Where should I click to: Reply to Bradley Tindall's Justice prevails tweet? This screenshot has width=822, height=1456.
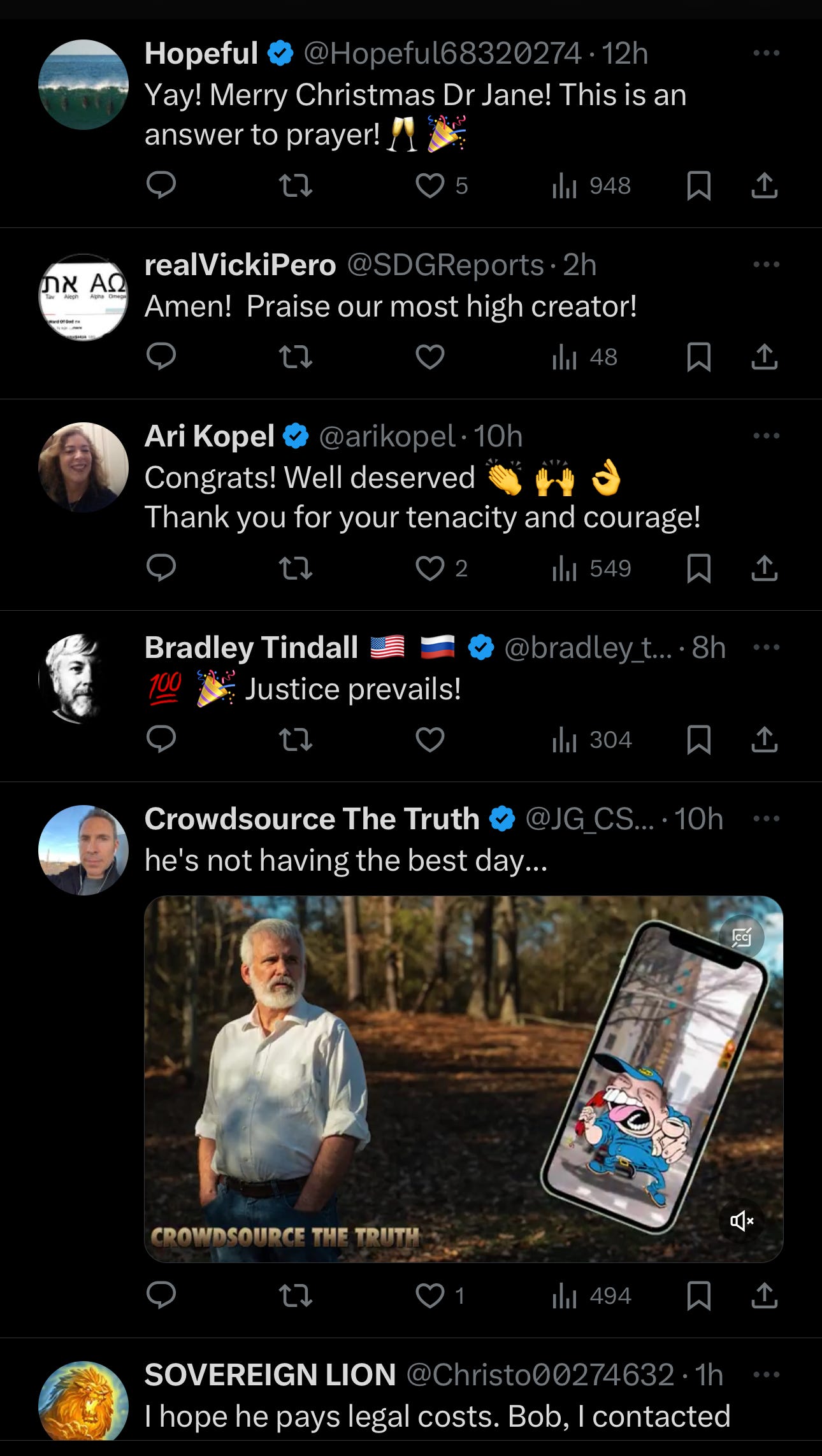pyautogui.click(x=161, y=739)
